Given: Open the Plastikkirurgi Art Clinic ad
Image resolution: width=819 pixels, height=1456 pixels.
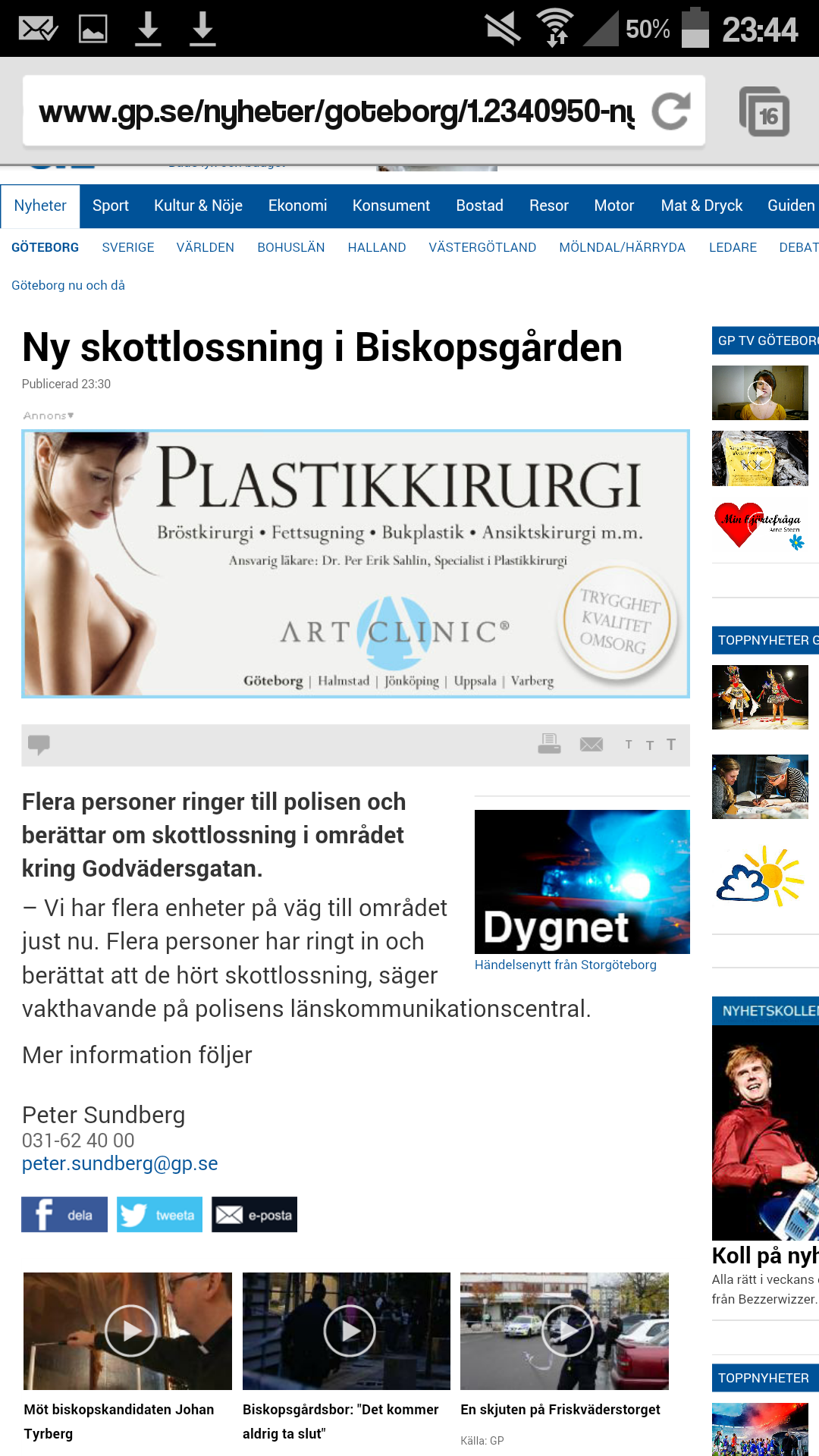Looking at the screenshot, I should 355,563.
